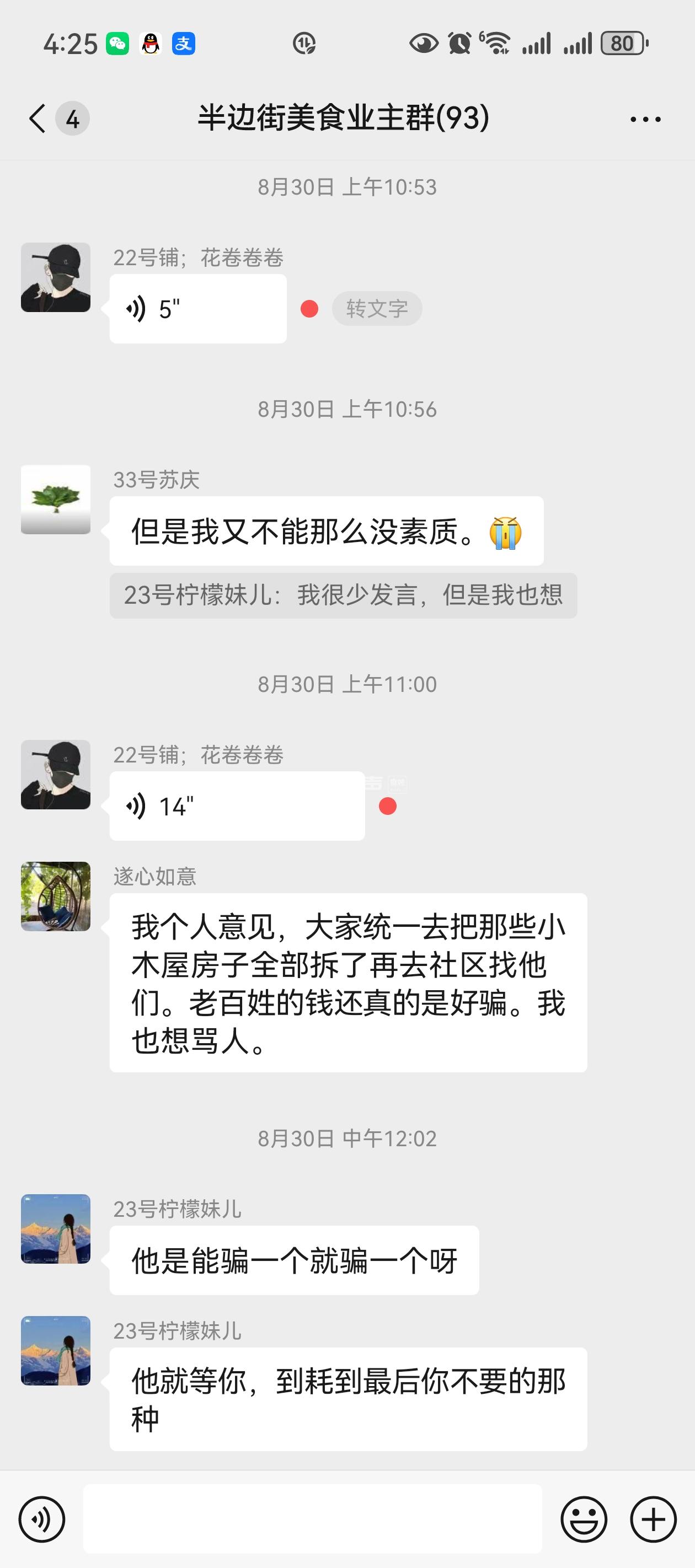Screen dimensions: 695x1568
Task: Play the 14-second voice message
Action: (x=236, y=807)
